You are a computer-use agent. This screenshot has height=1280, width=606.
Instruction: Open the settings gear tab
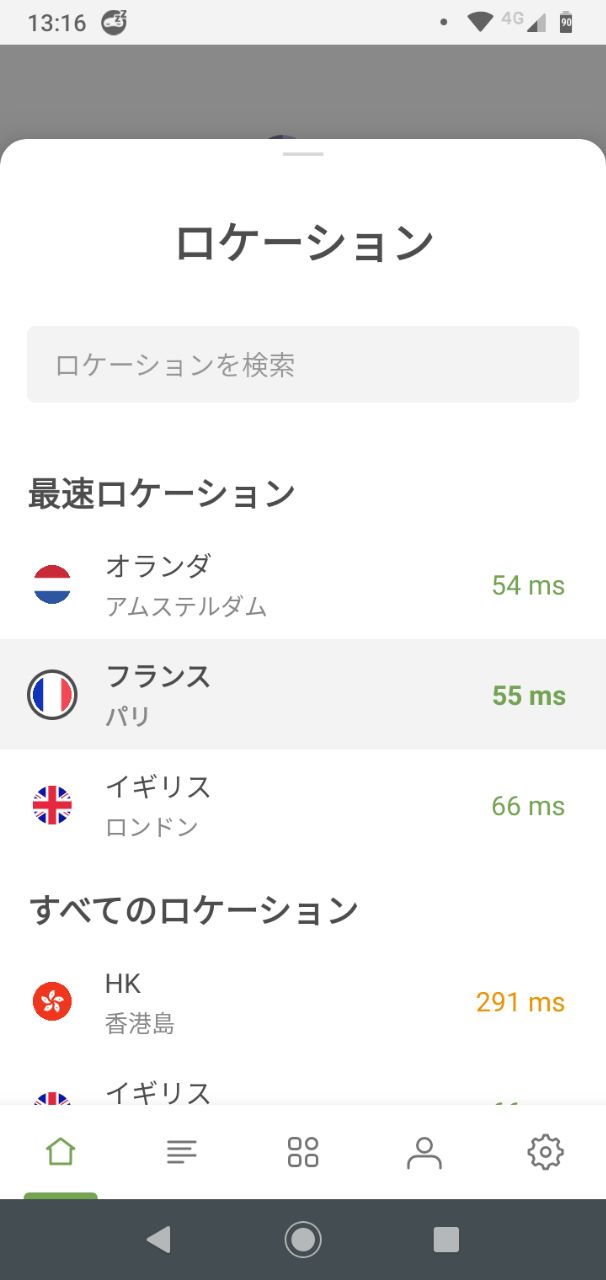545,1152
